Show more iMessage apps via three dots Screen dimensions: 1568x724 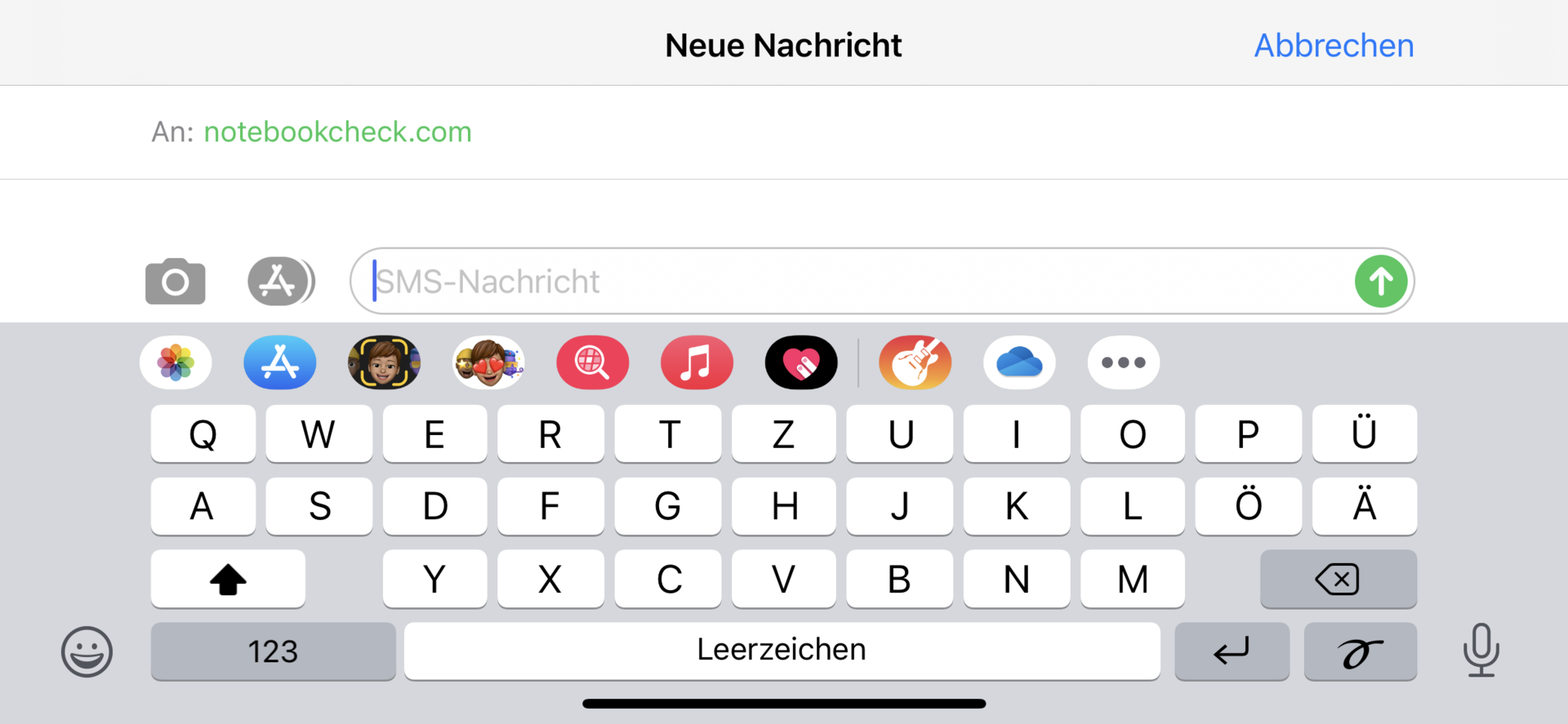tap(1123, 362)
